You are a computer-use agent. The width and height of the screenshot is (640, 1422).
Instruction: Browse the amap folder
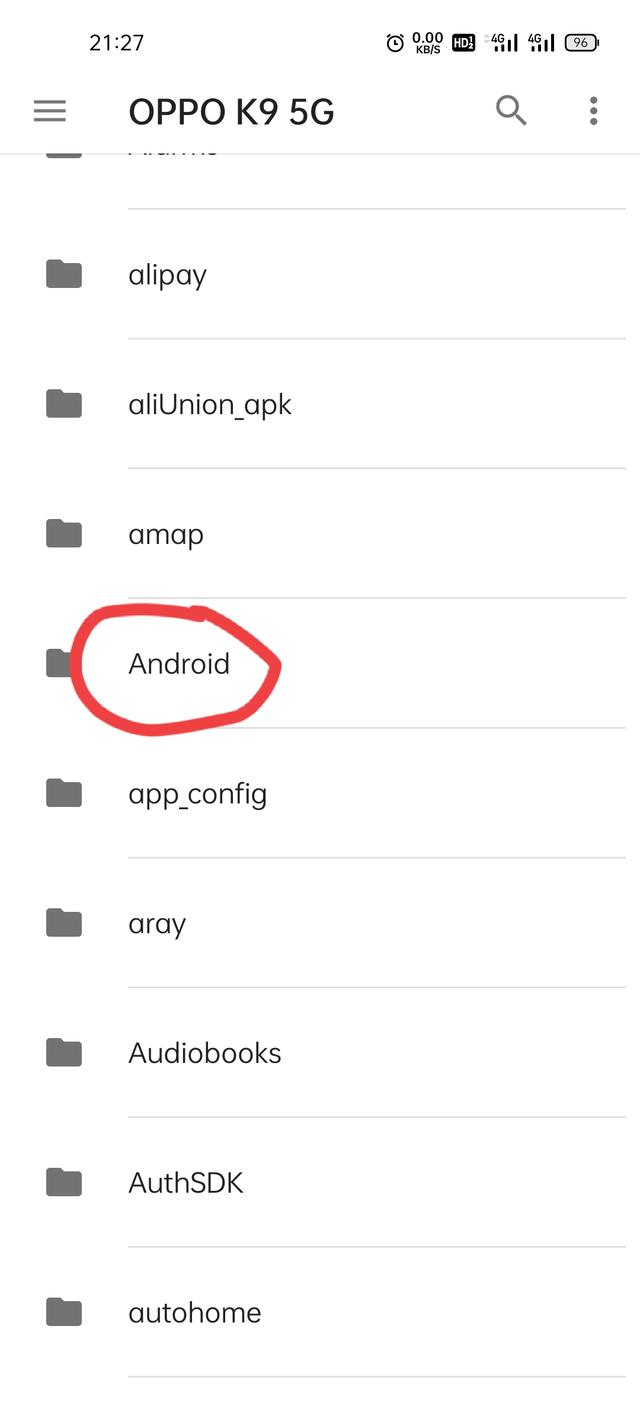click(x=166, y=534)
